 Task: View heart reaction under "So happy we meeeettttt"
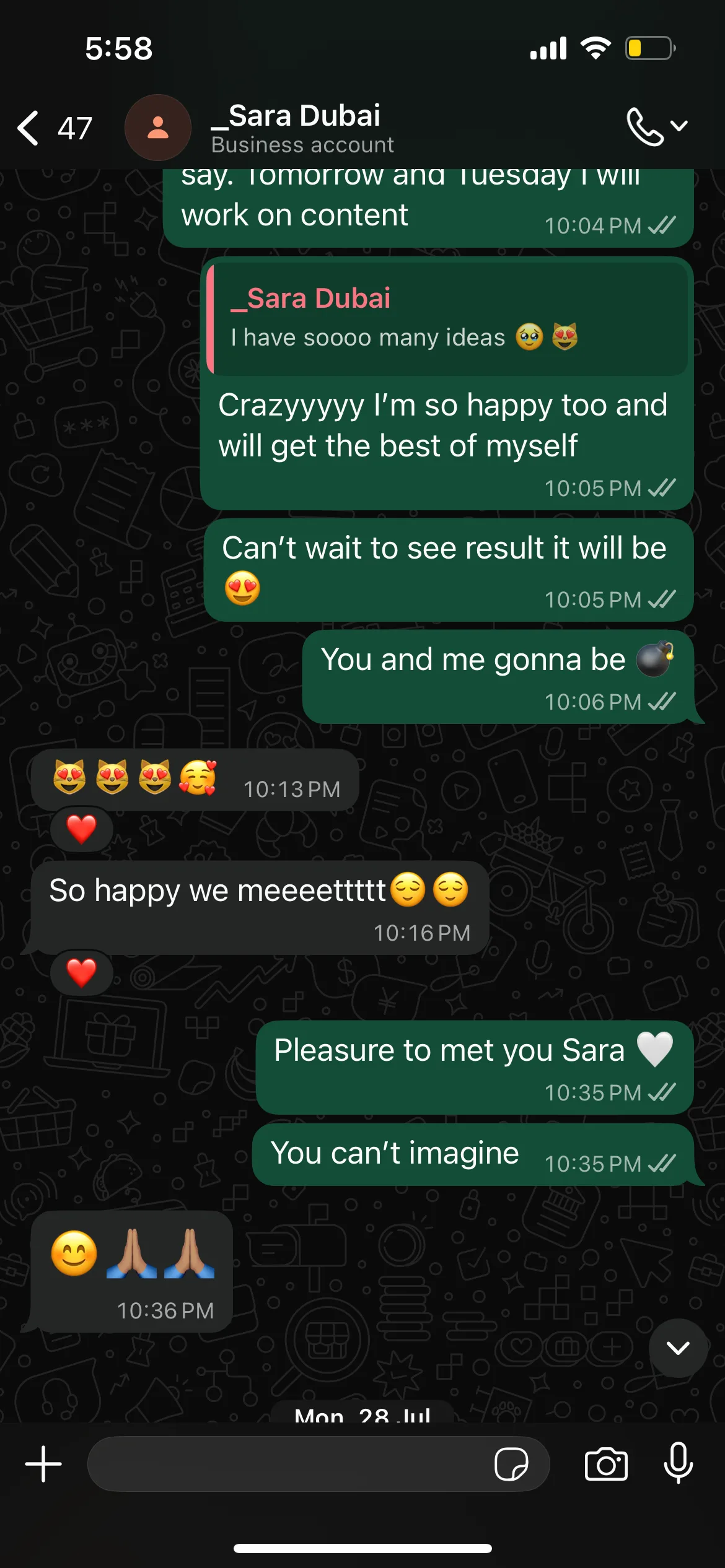82,972
